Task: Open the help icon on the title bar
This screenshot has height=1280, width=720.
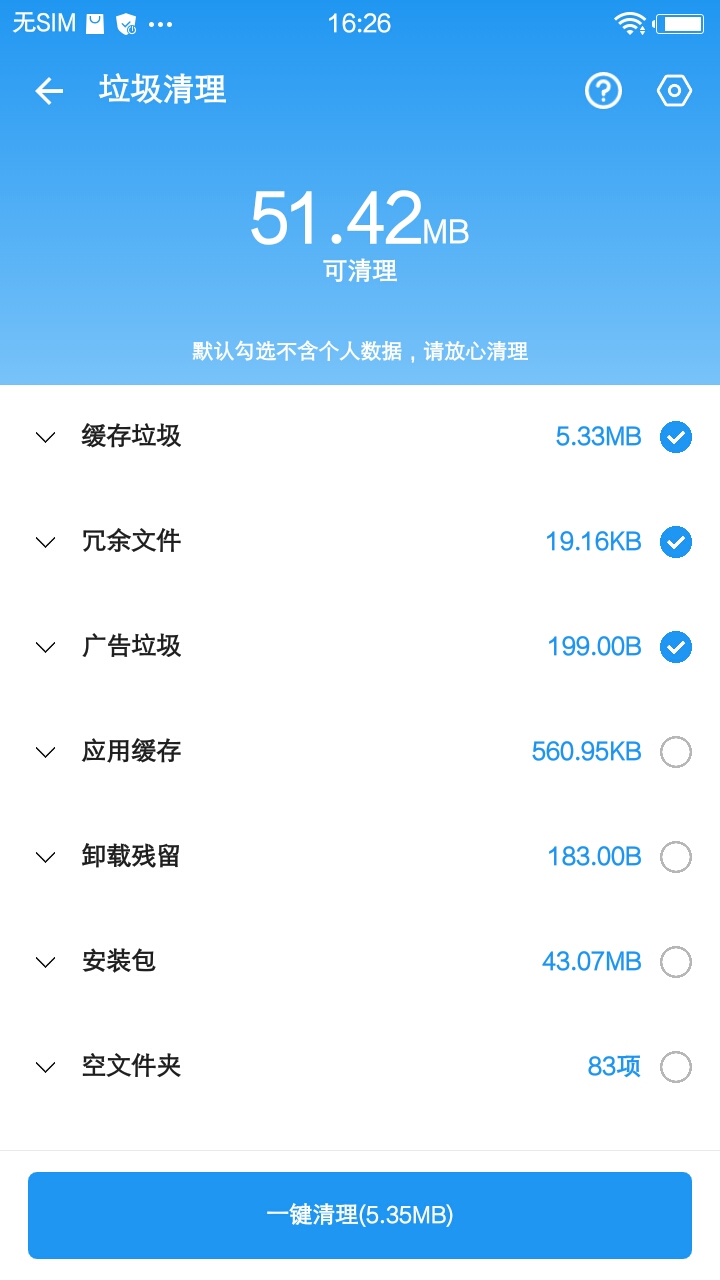Action: pos(603,90)
